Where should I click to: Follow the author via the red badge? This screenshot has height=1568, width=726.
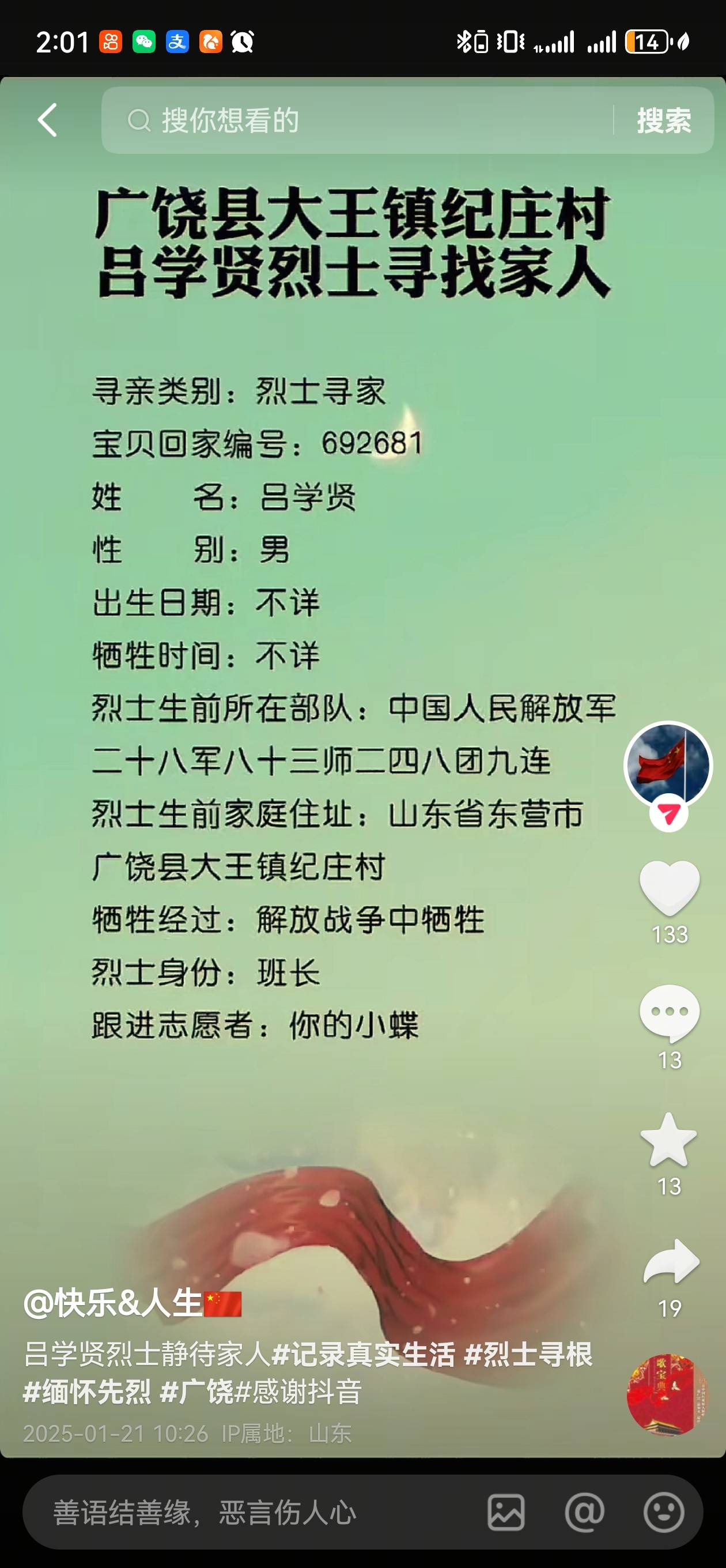click(668, 813)
